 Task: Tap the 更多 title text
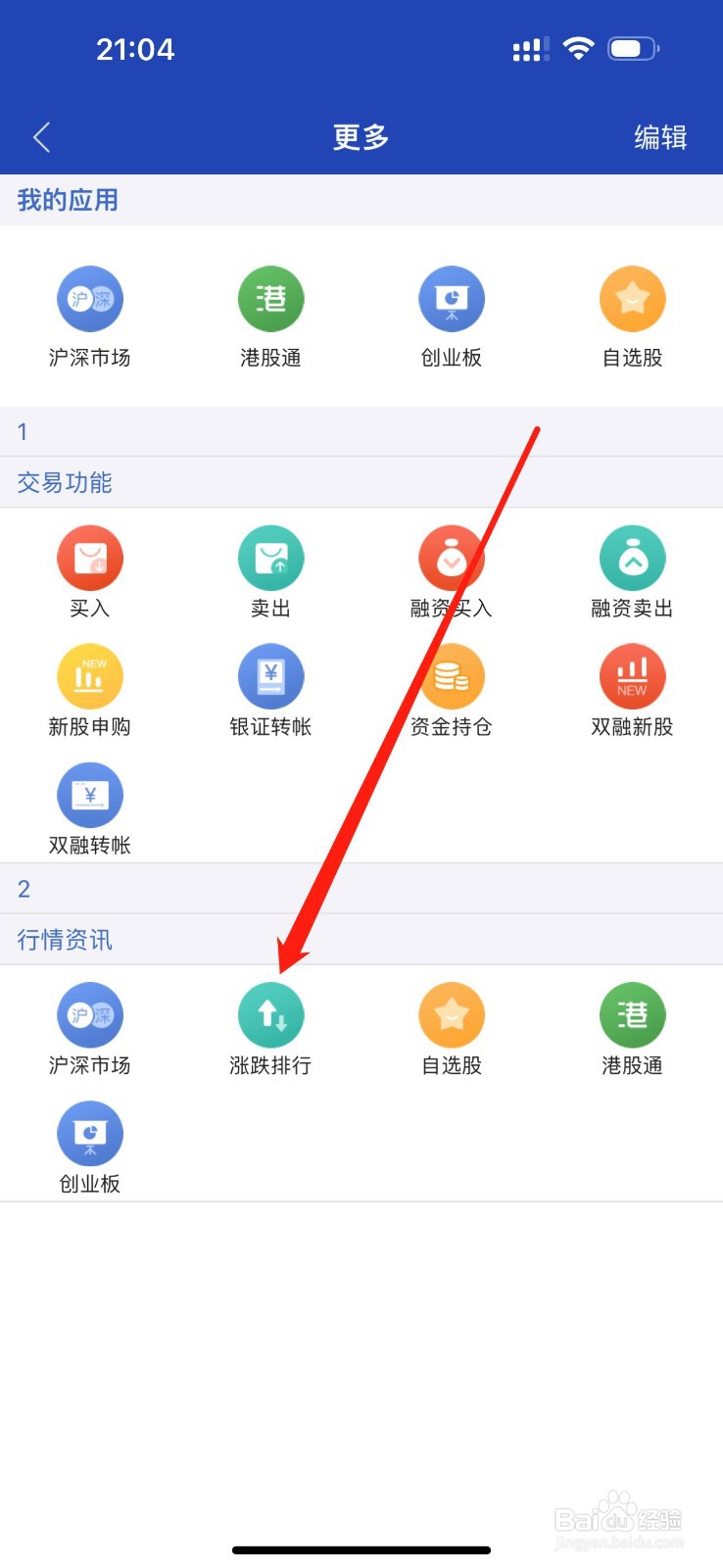[x=361, y=137]
